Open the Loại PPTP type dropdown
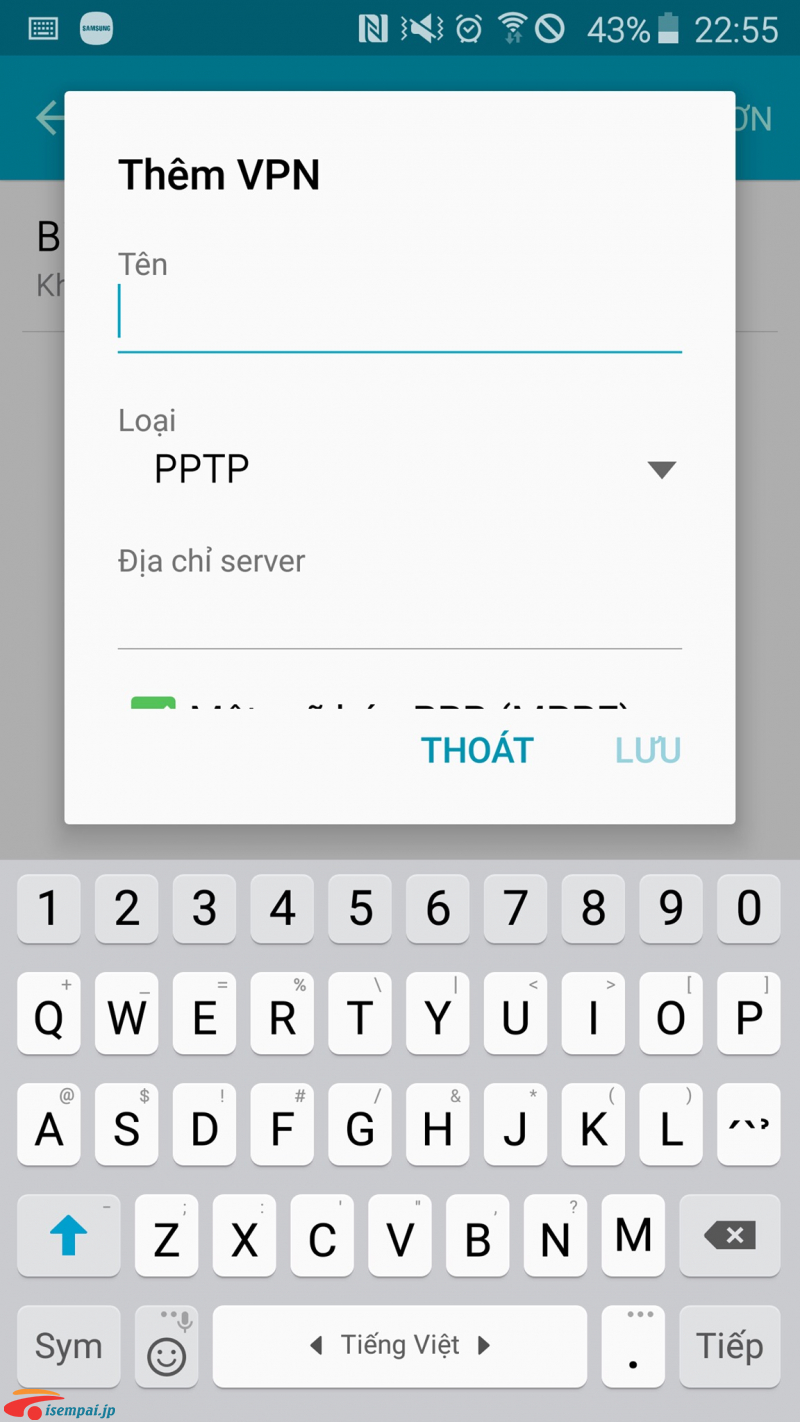 tap(399, 469)
